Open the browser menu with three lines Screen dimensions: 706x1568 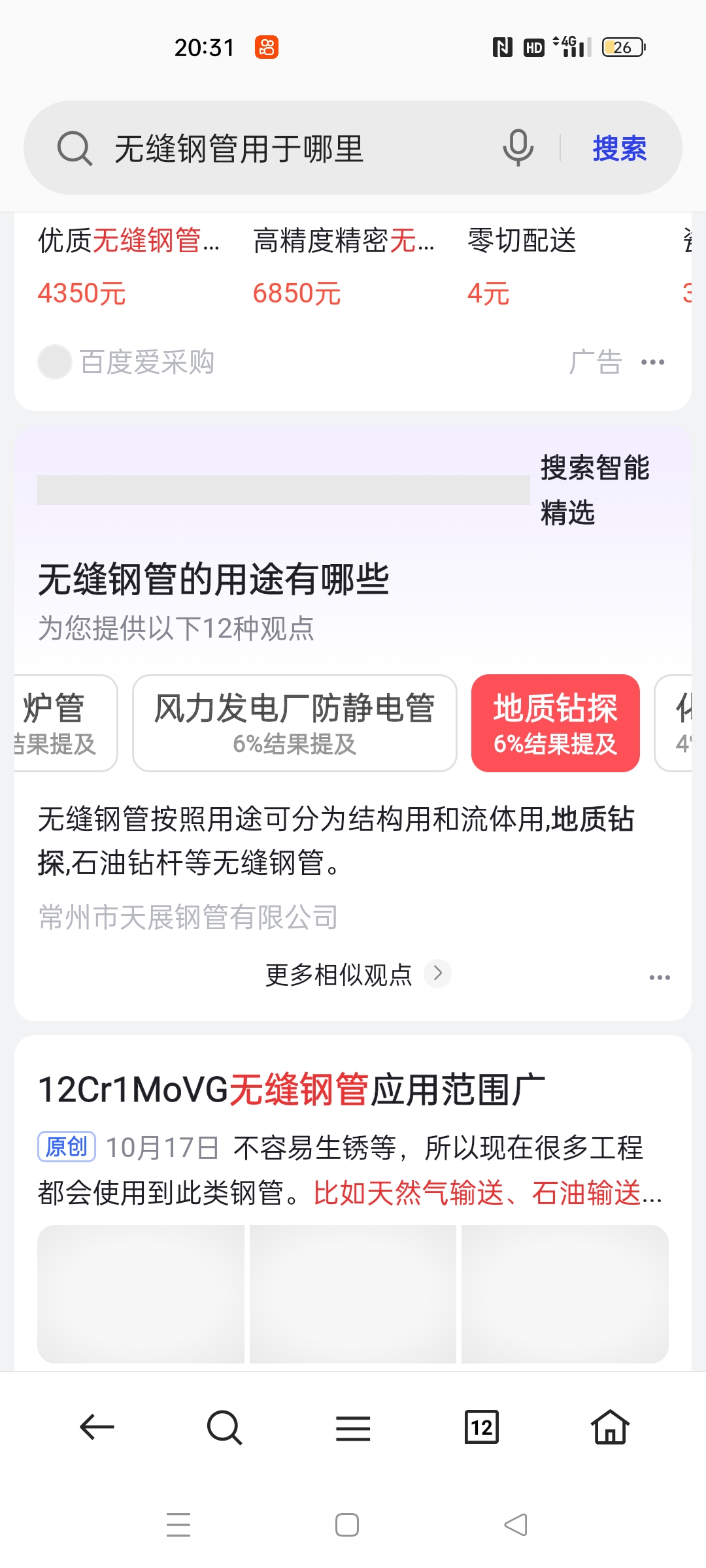pos(353,1428)
